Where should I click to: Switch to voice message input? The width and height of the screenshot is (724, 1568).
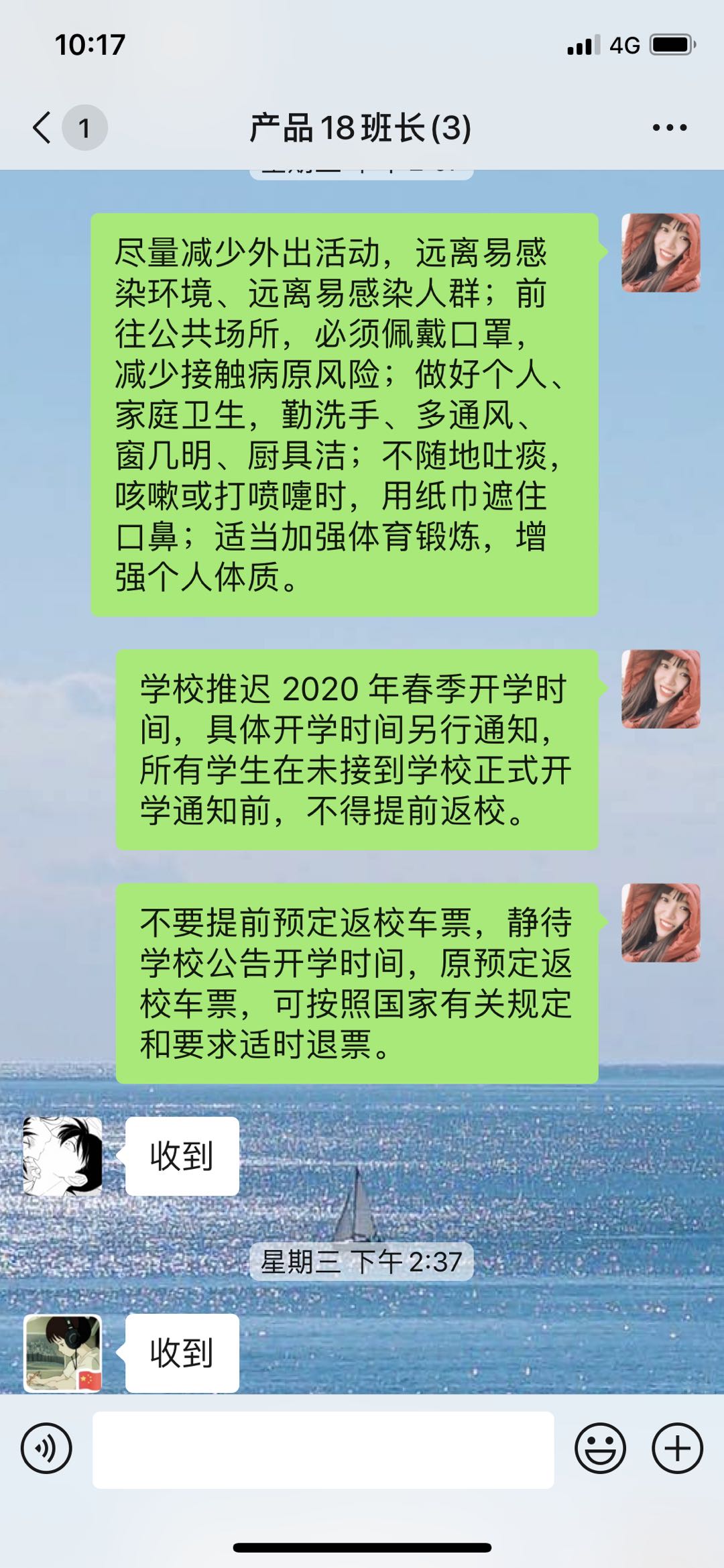coord(46,1448)
